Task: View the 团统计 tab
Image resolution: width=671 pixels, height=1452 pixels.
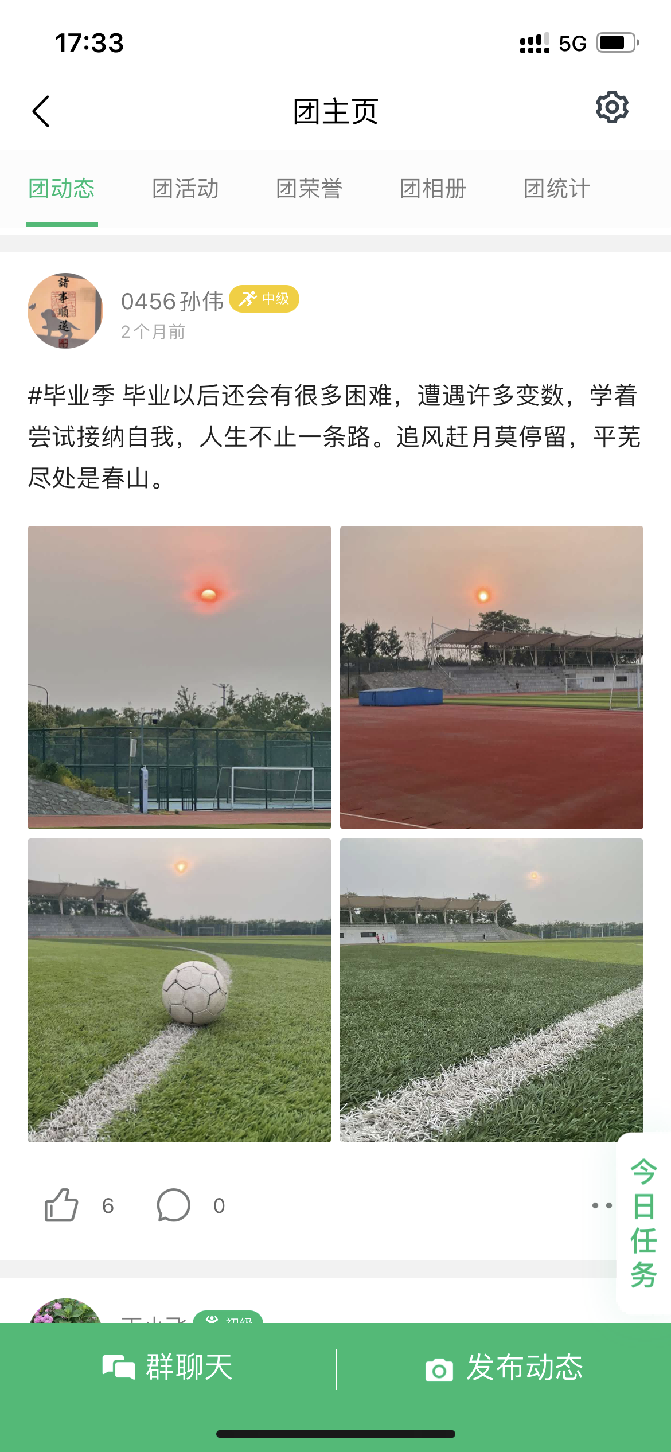Action: [556, 188]
